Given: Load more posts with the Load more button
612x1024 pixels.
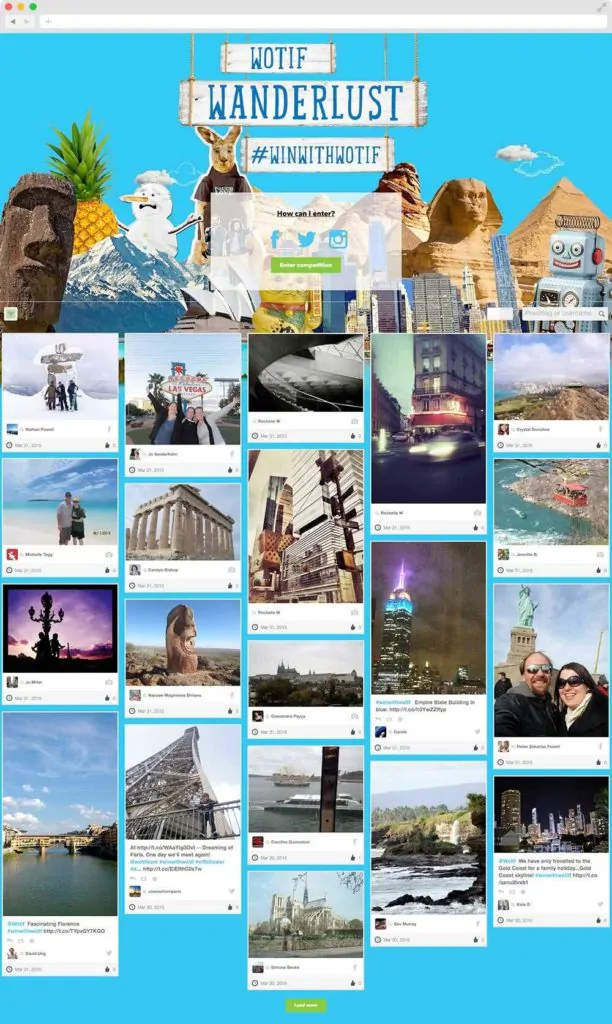Looking at the screenshot, I should click(x=305, y=1005).
